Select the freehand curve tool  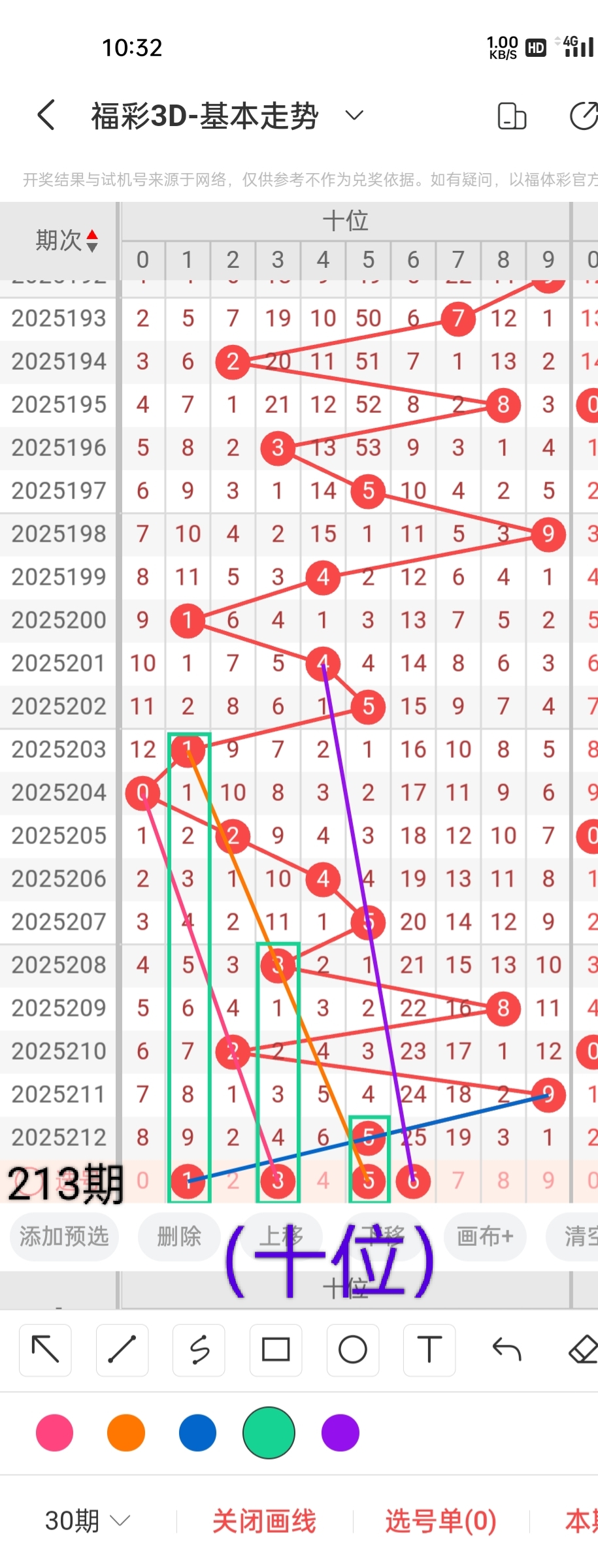click(199, 1350)
